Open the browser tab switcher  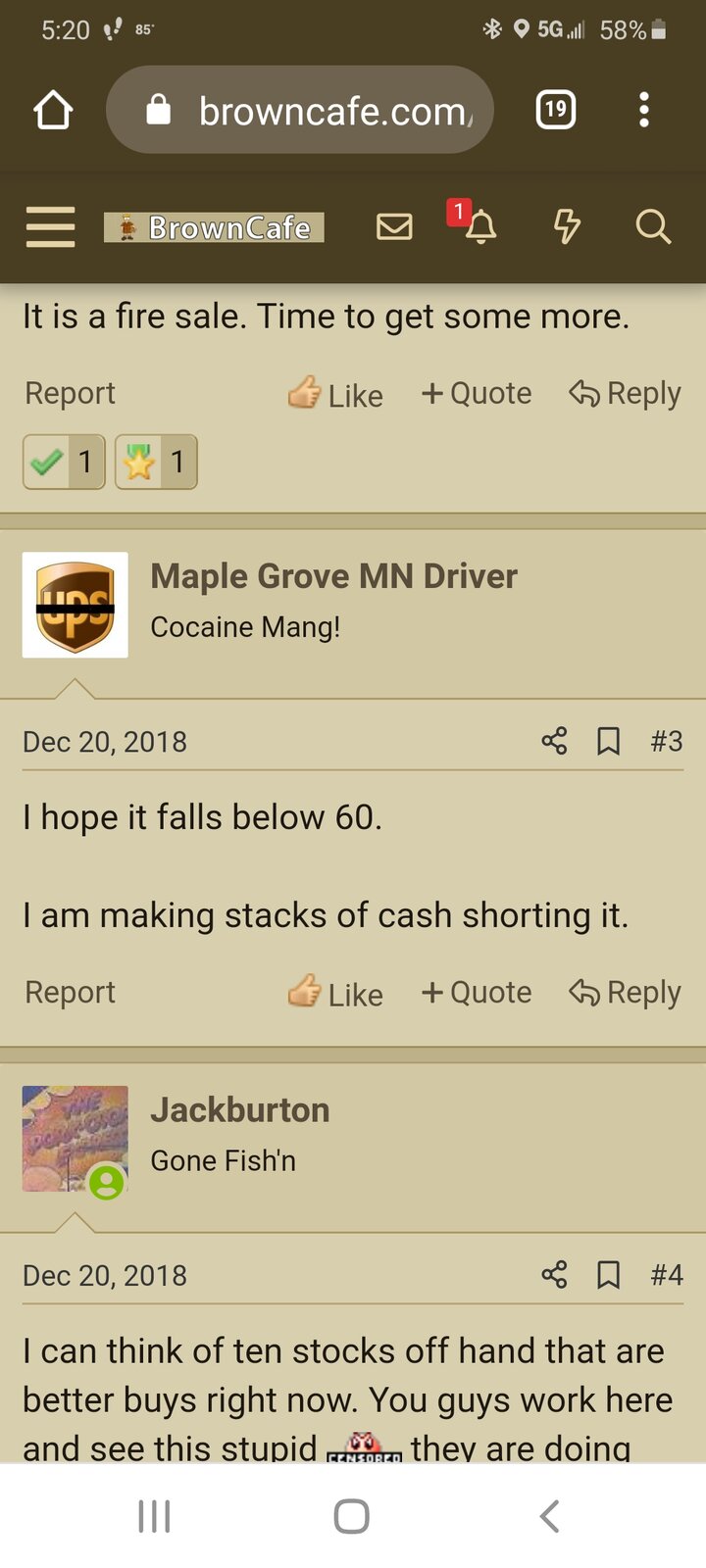[x=556, y=109]
